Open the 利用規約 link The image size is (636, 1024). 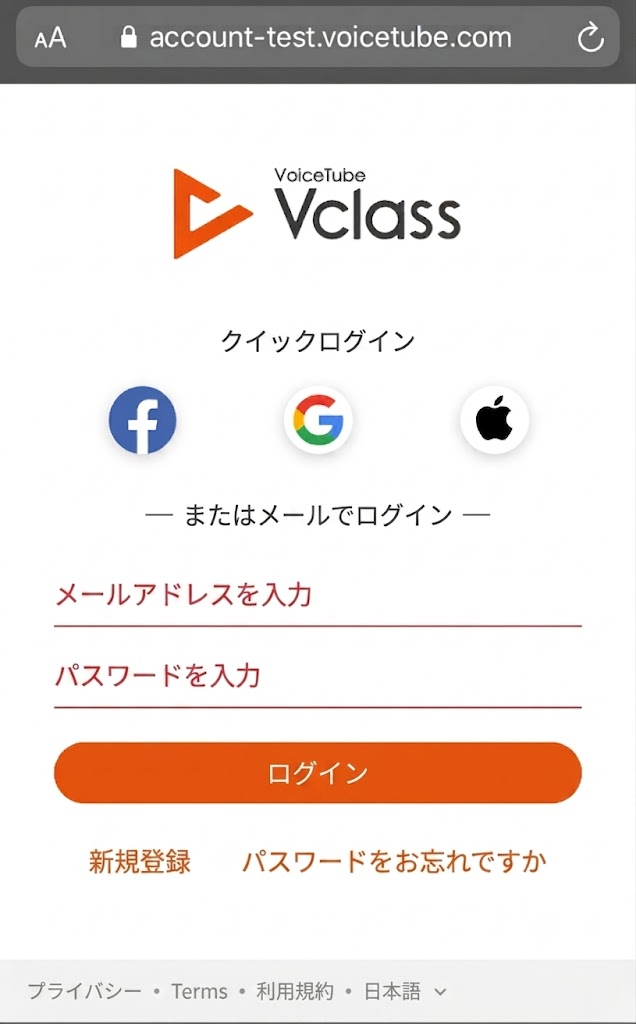tap(294, 992)
